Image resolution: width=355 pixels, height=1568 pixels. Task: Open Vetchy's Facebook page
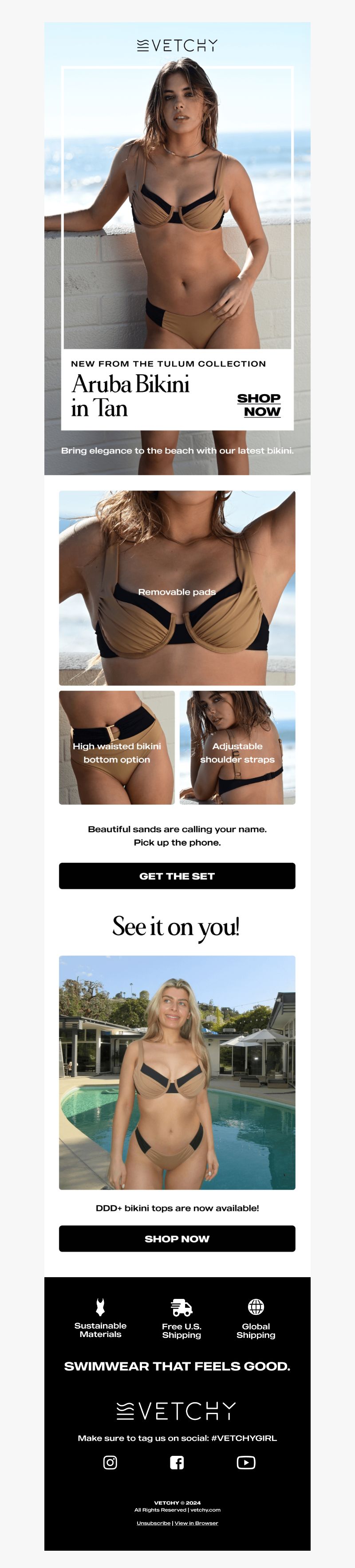(x=177, y=1462)
